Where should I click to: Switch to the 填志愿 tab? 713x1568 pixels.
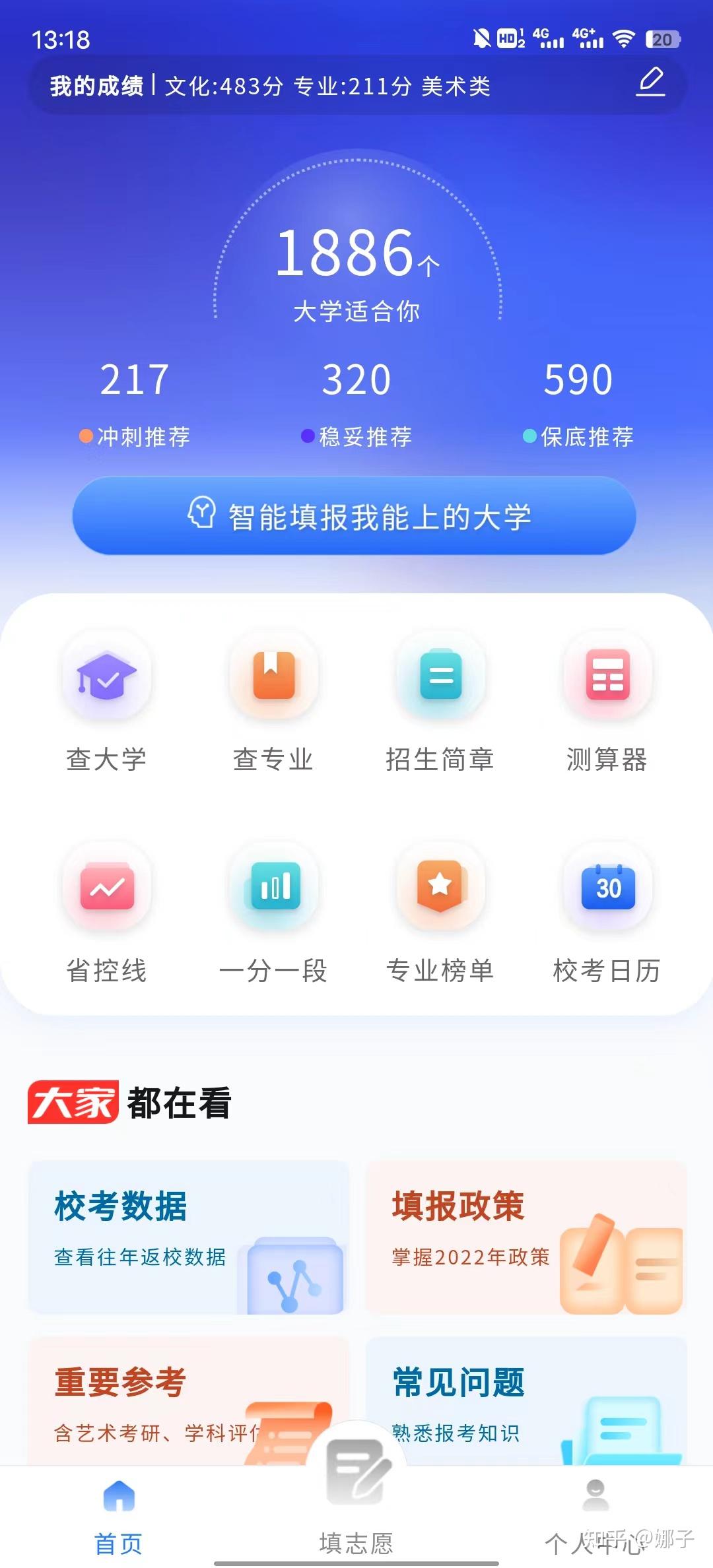tap(356, 1511)
